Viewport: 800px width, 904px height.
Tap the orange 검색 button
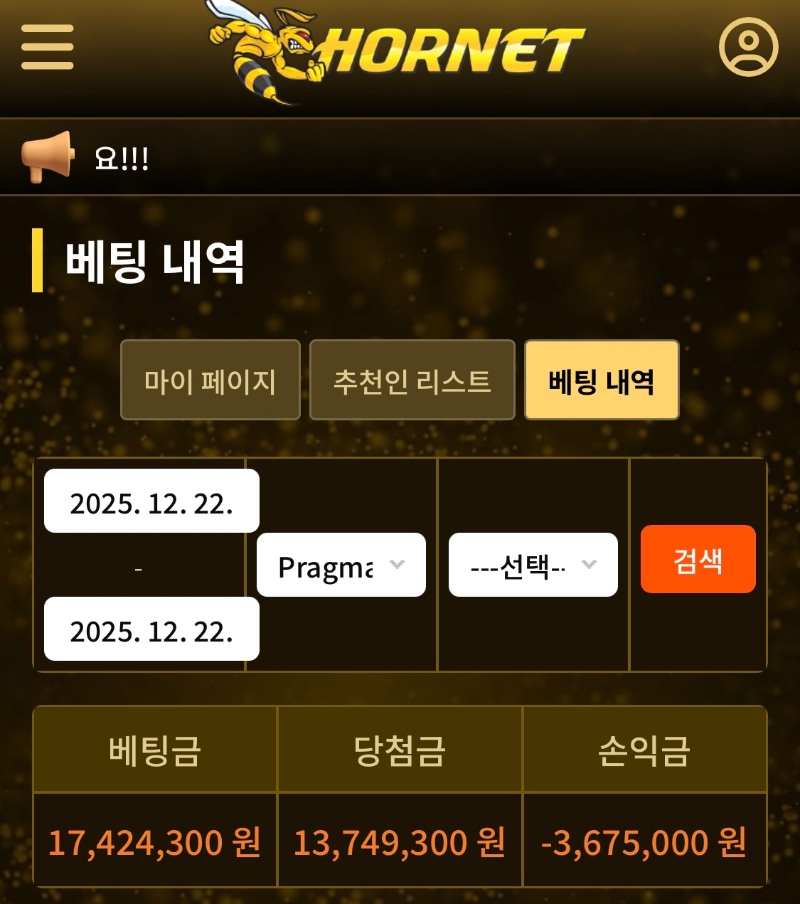(x=698, y=559)
